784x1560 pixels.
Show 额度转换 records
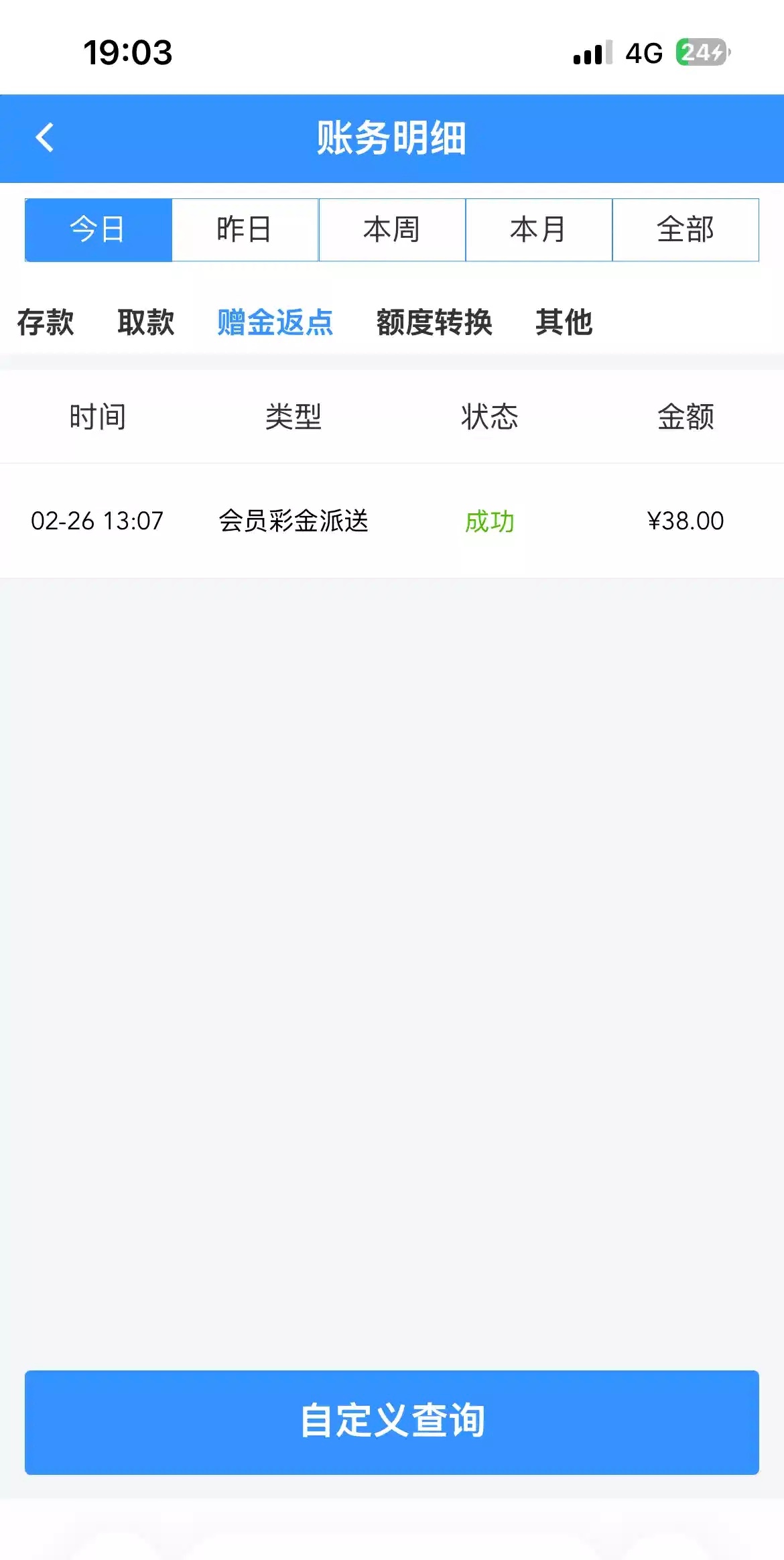pos(434,322)
